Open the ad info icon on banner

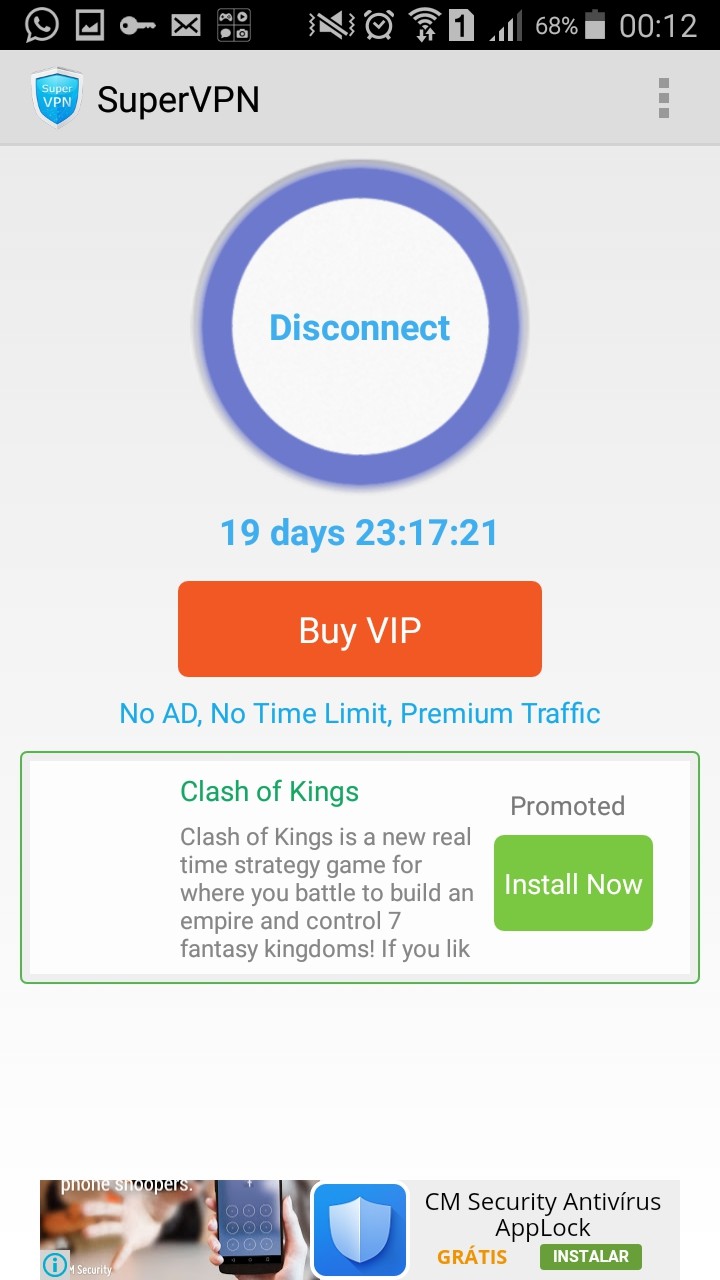click(55, 1265)
